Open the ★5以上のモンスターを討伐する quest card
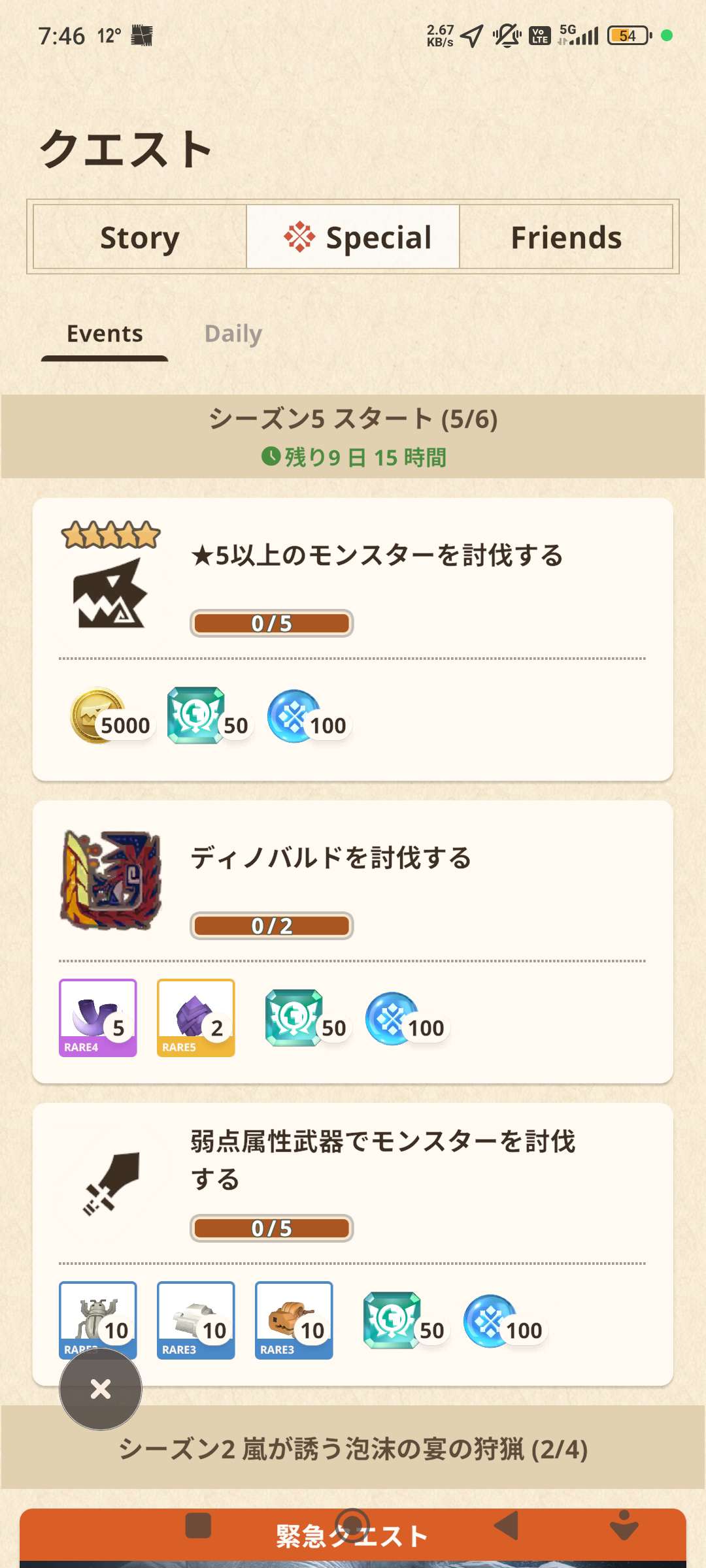This screenshot has height=1568, width=706. click(x=353, y=639)
